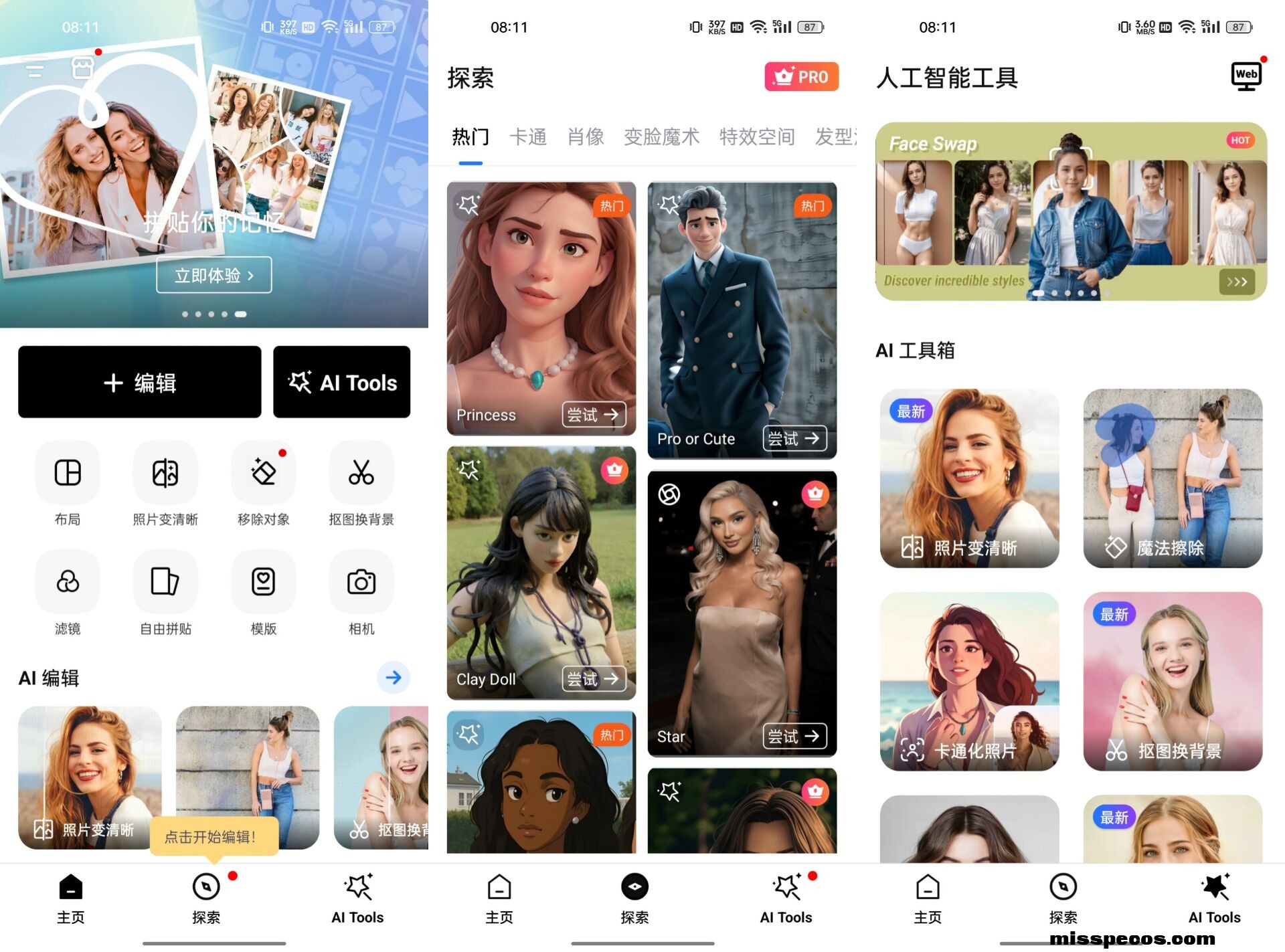
Task: Launch the 相机 camera
Action: point(361,582)
